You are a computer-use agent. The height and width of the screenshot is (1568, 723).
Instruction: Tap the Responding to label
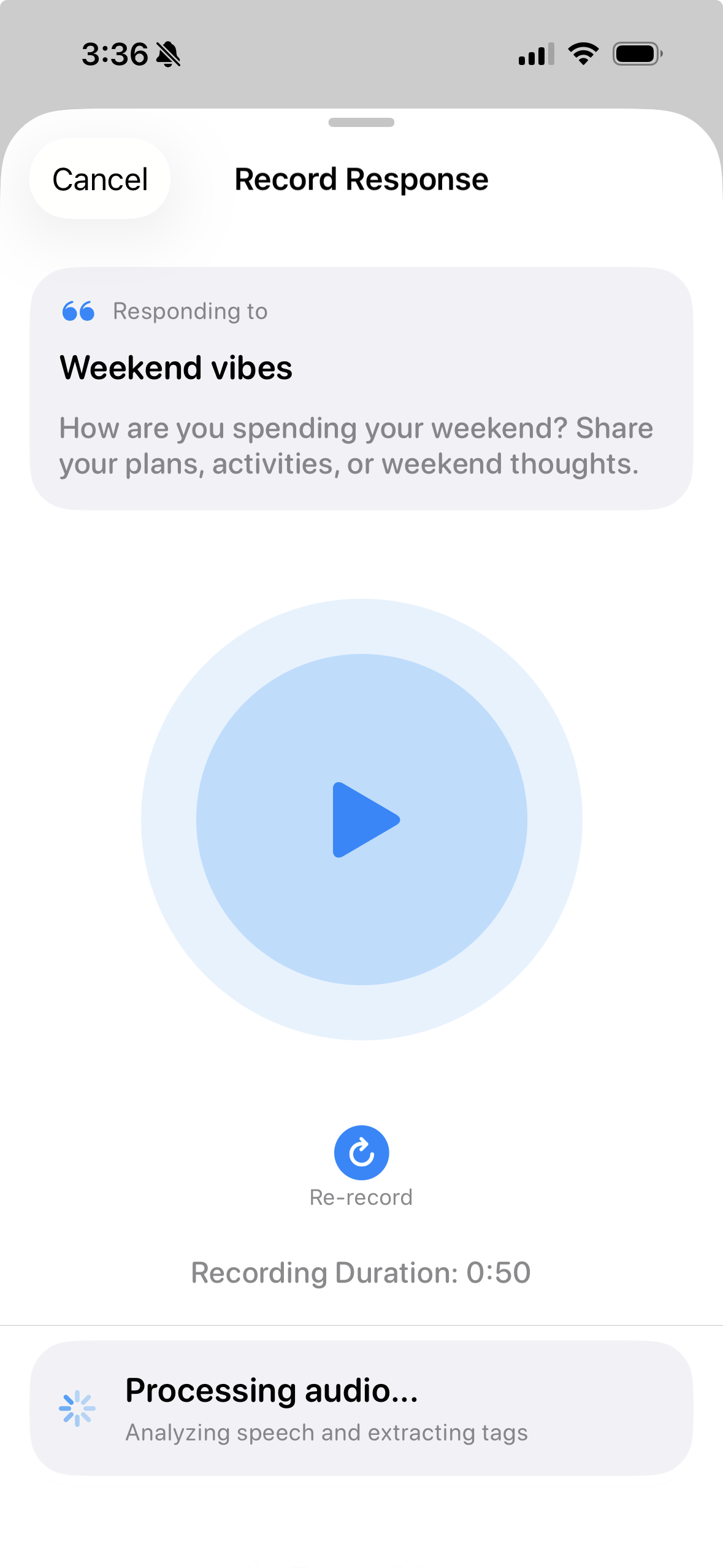[189, 311]
